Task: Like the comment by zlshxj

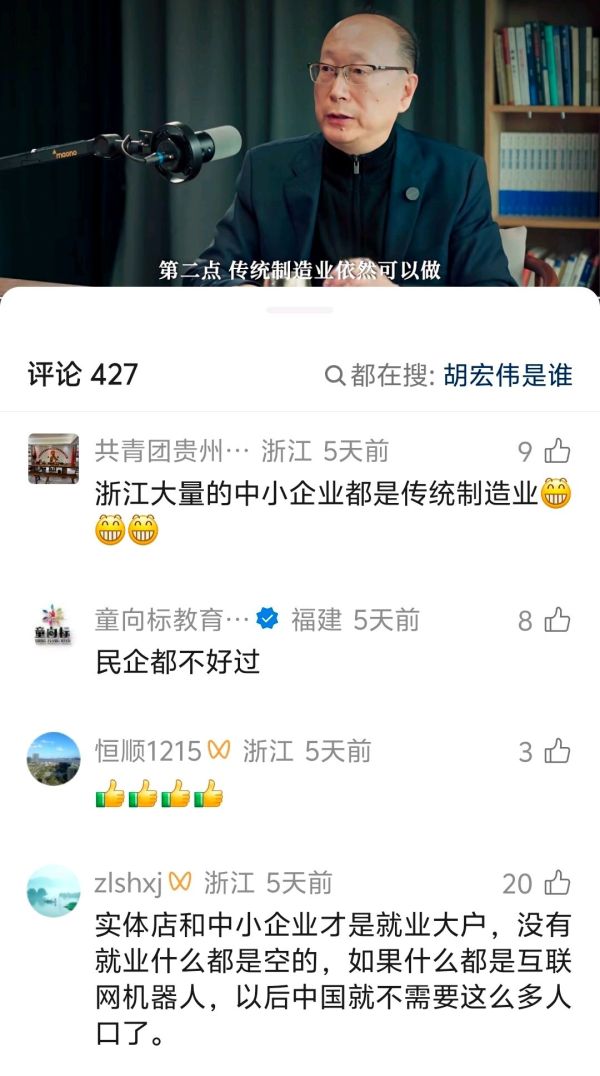Action: coord(557,883)
